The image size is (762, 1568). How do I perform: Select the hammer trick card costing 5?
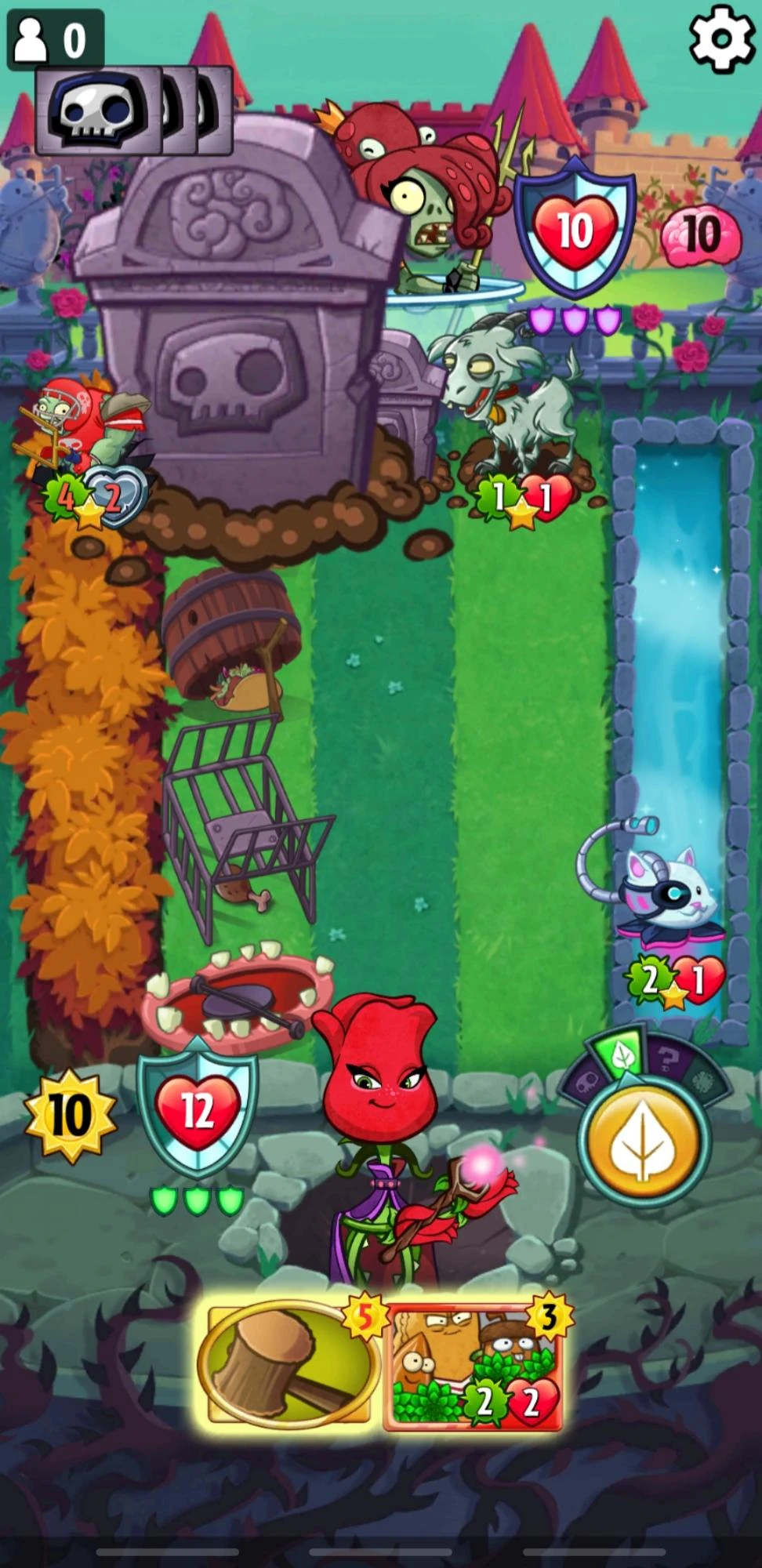pos(288,1366)
